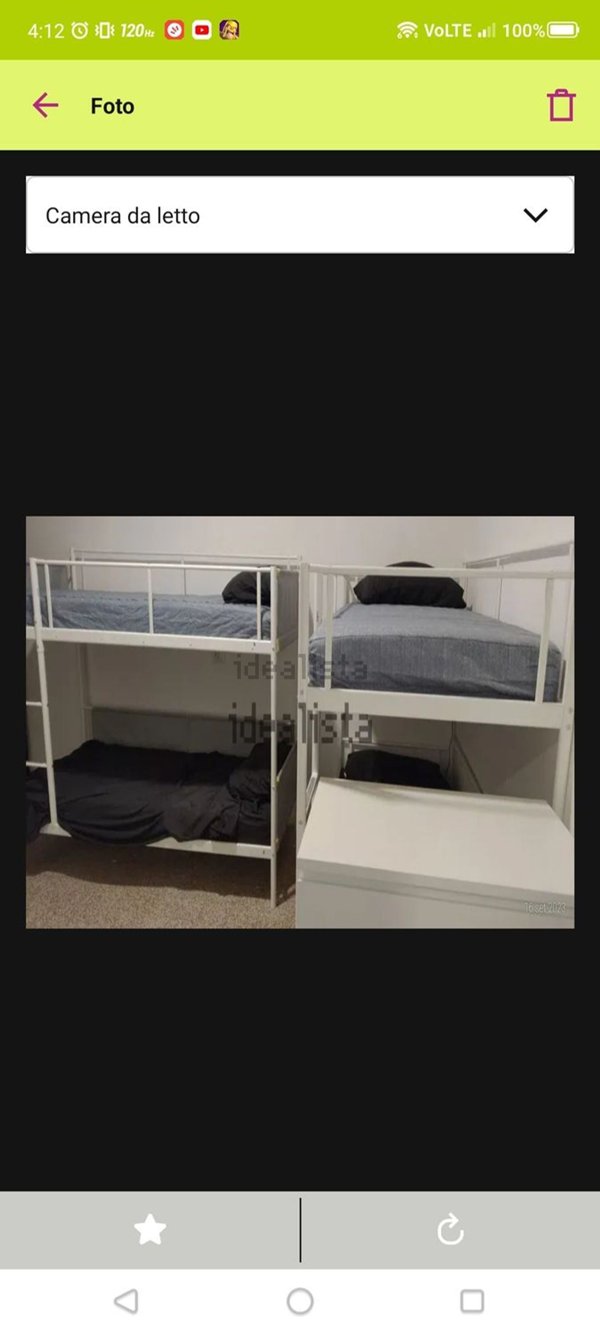Open recent apps from the navigation bar
The image size is (600, 1333).
472,1301
